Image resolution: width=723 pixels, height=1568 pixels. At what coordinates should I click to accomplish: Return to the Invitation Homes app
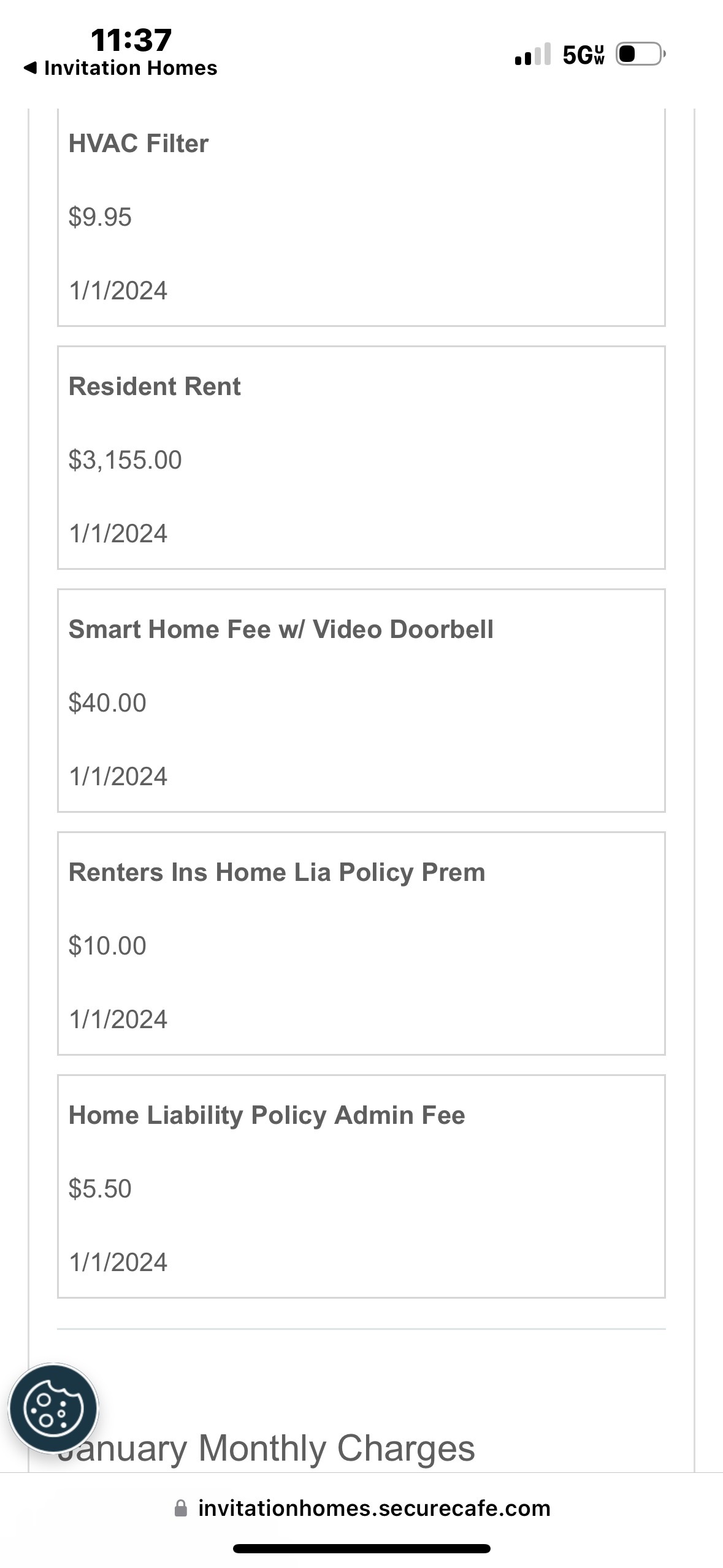(120, 68)
